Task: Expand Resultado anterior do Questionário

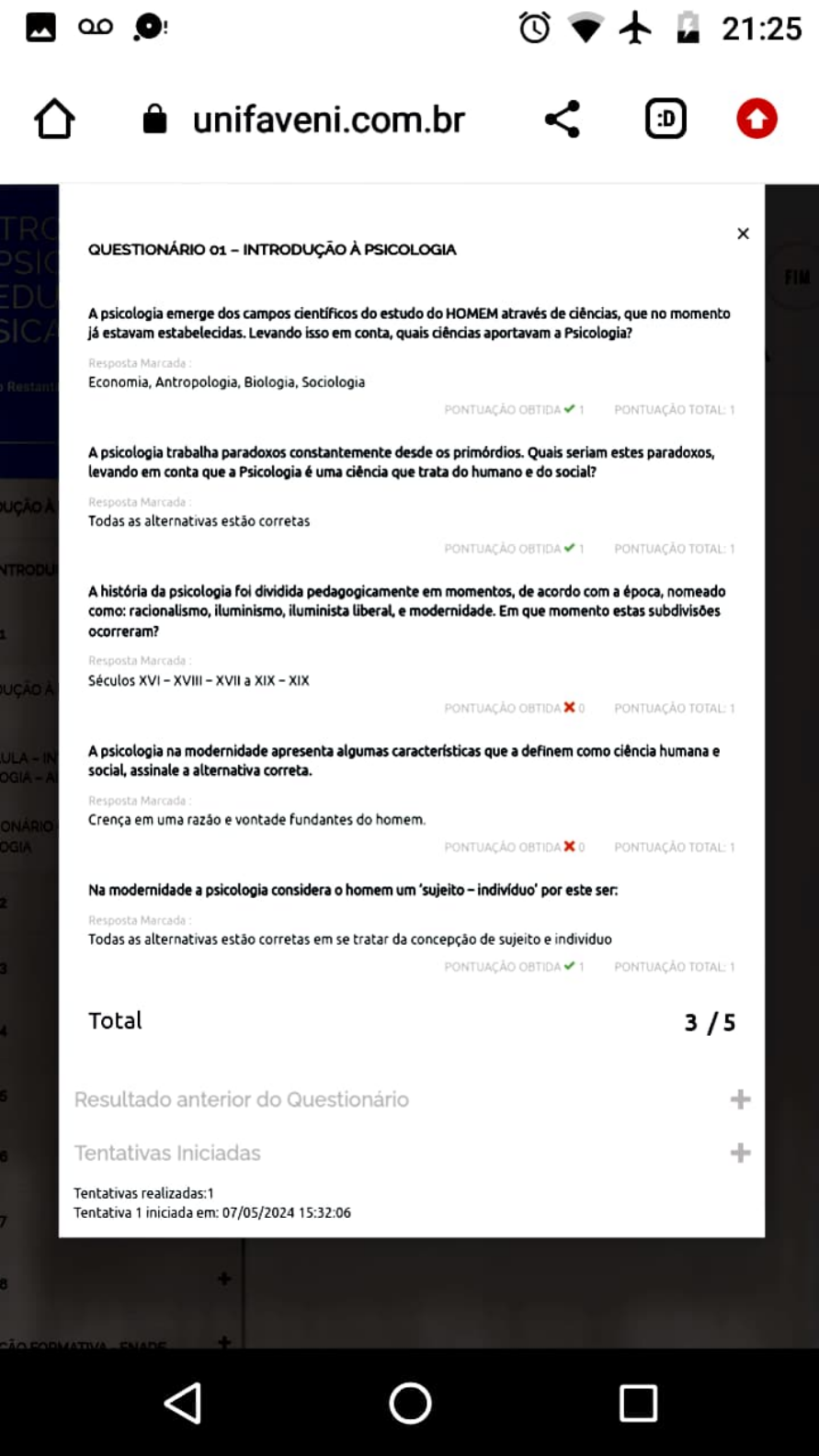Action: (x=740, y=1099)
